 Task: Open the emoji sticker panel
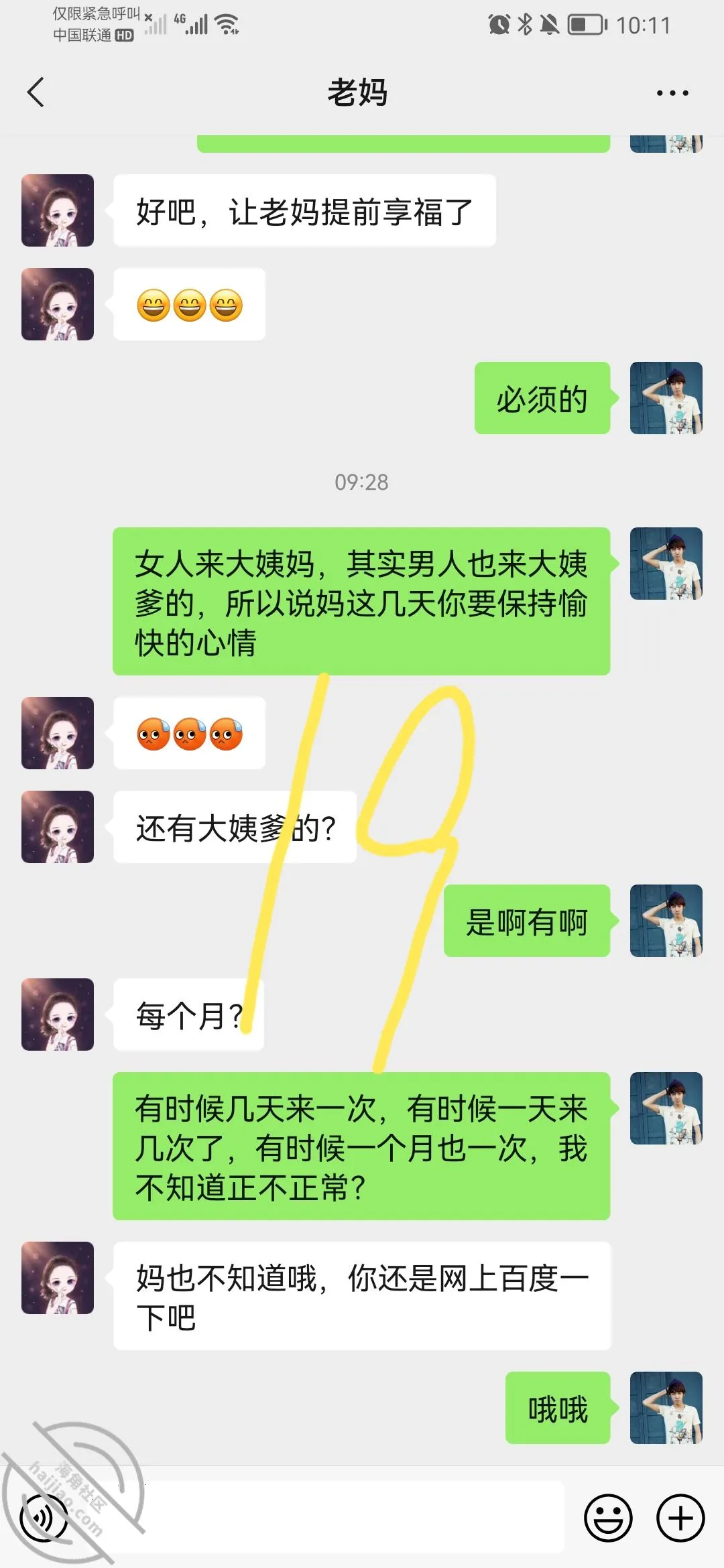click(608, 1518)
